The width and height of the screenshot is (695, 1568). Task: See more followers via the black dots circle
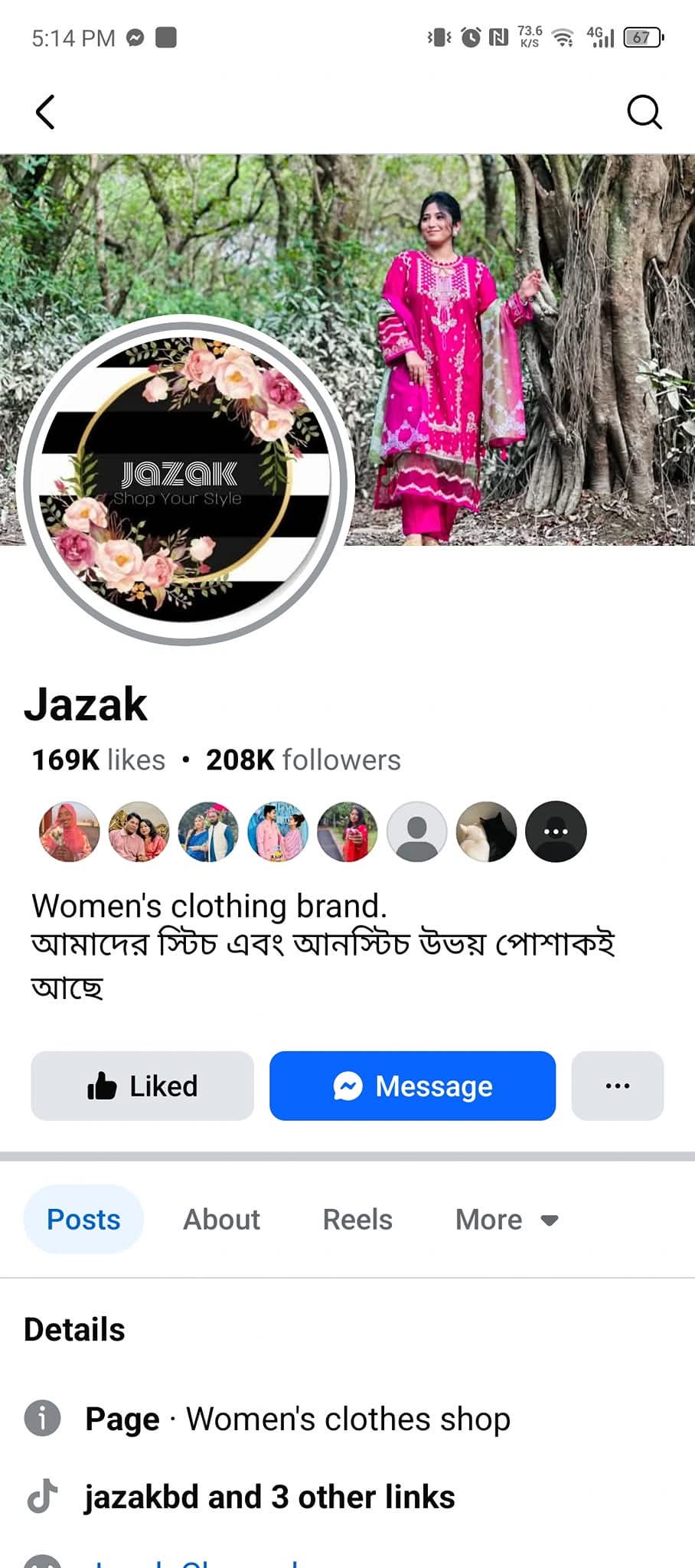[556, 831]
